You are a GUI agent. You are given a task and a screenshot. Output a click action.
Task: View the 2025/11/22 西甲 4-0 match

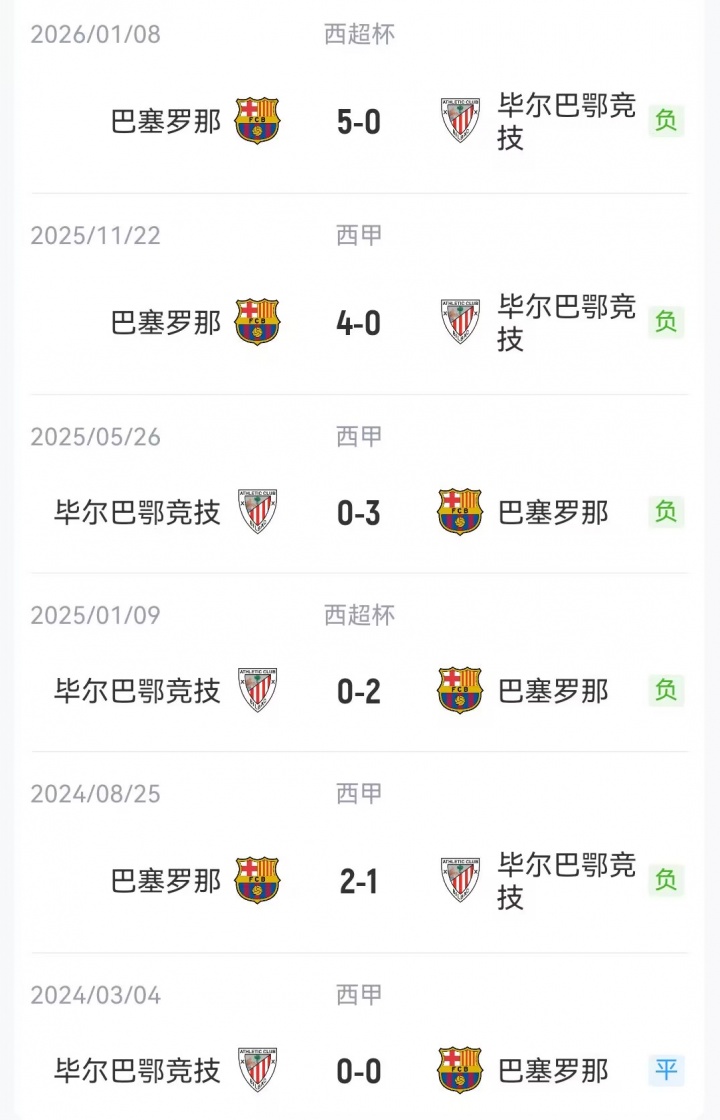click(359, 323)
